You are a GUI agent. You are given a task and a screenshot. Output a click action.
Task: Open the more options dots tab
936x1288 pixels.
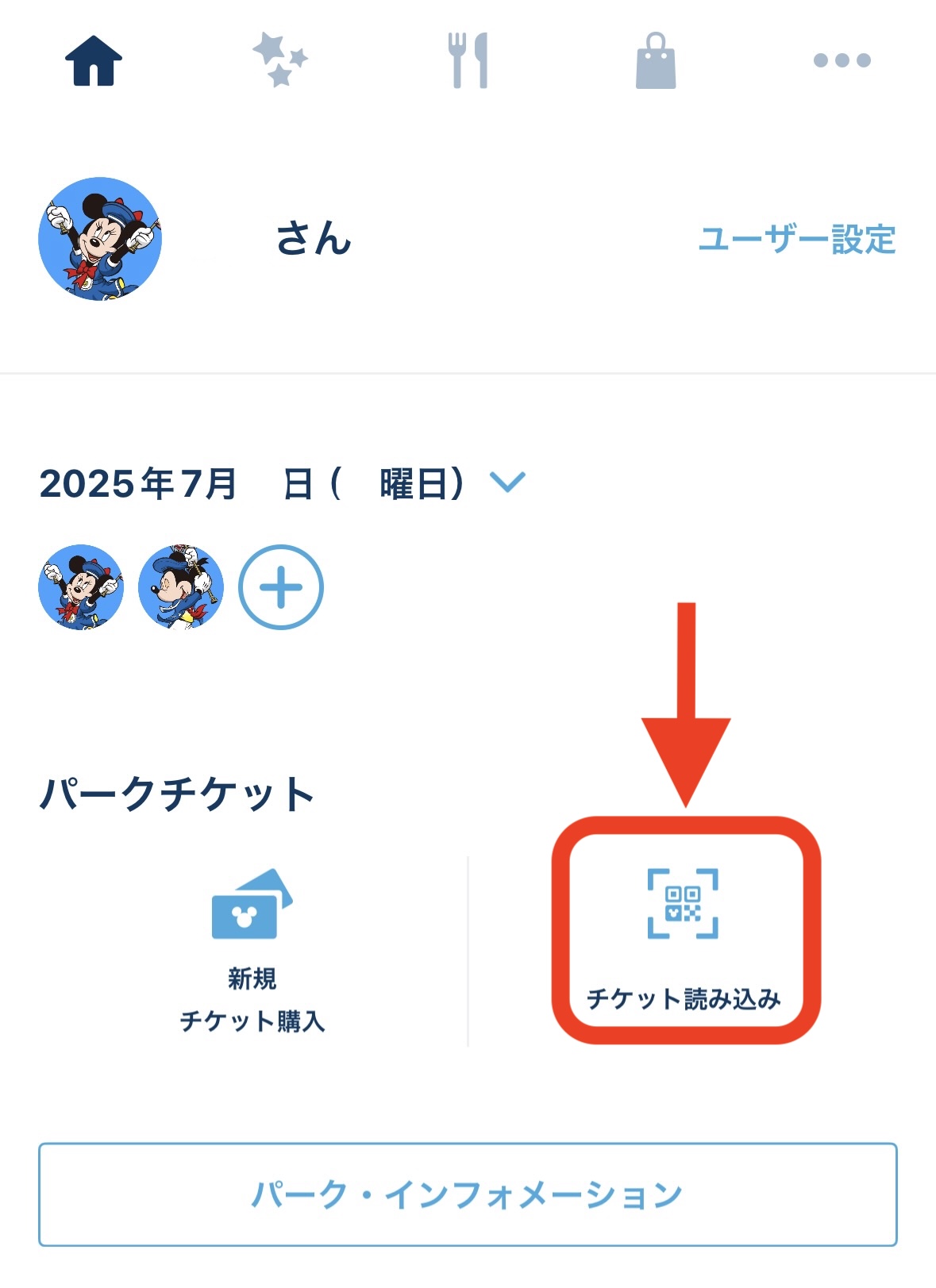[x=842, y=60]
